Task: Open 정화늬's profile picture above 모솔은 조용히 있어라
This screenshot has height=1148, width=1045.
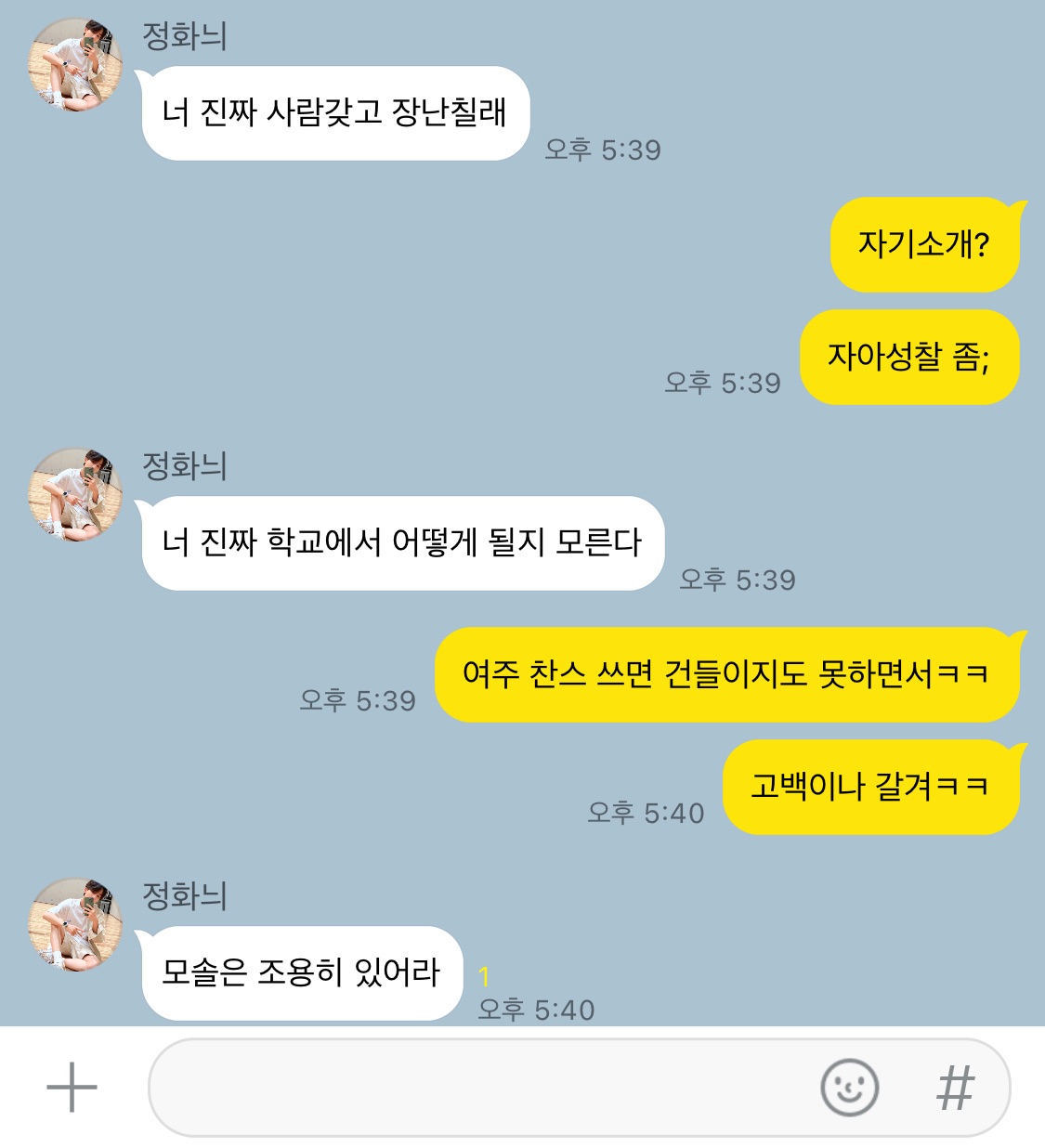Action: [76, 924]
